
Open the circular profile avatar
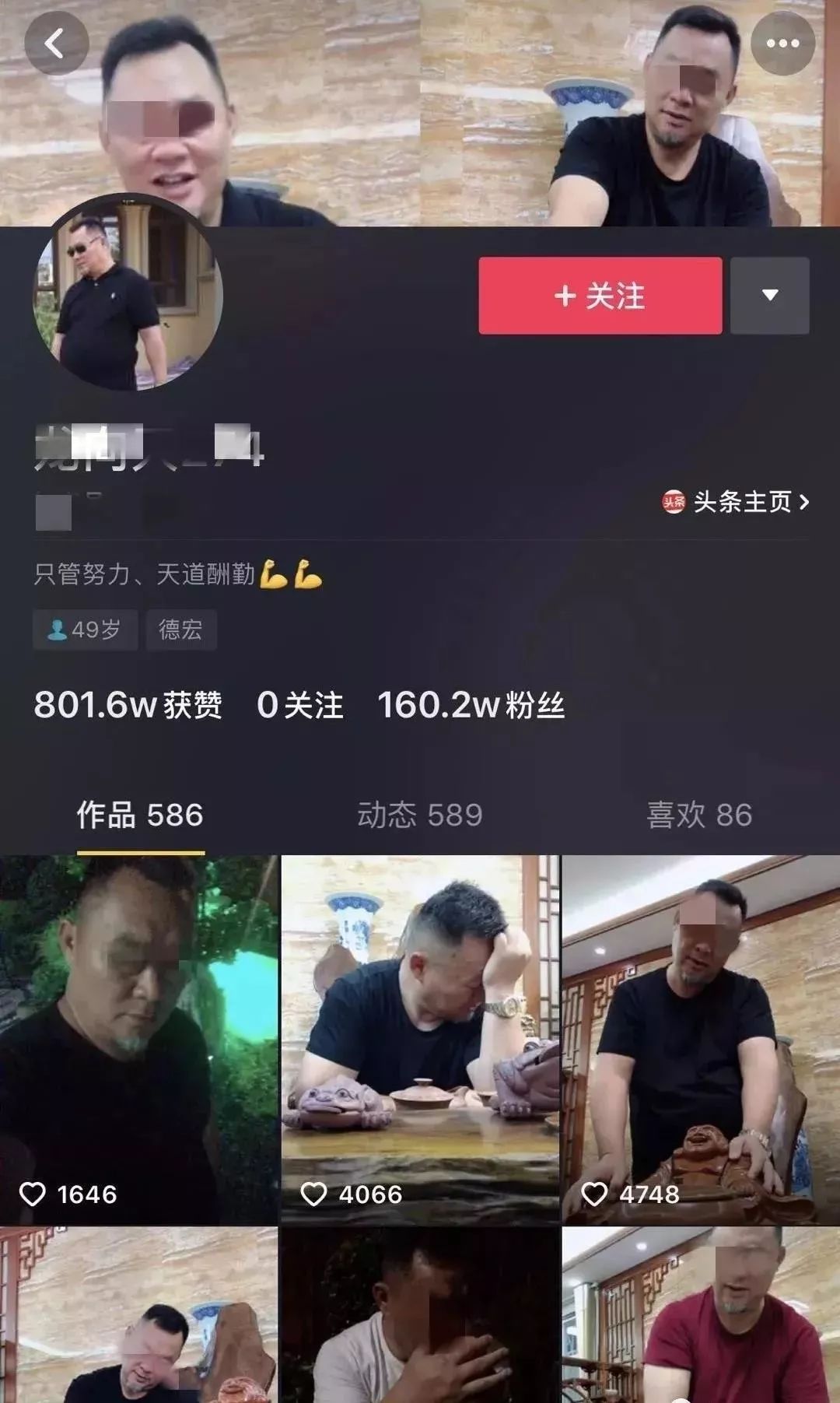128,293
